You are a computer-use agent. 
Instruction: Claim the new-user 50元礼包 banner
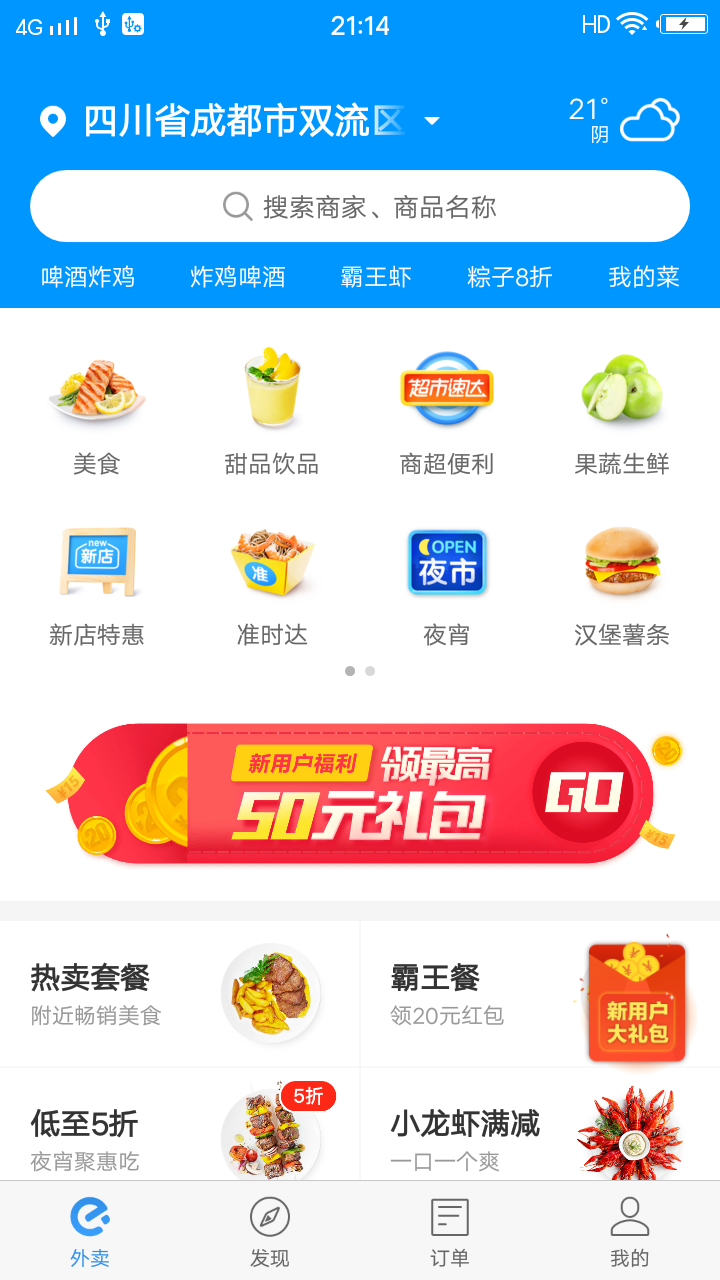tap(360, 793)
